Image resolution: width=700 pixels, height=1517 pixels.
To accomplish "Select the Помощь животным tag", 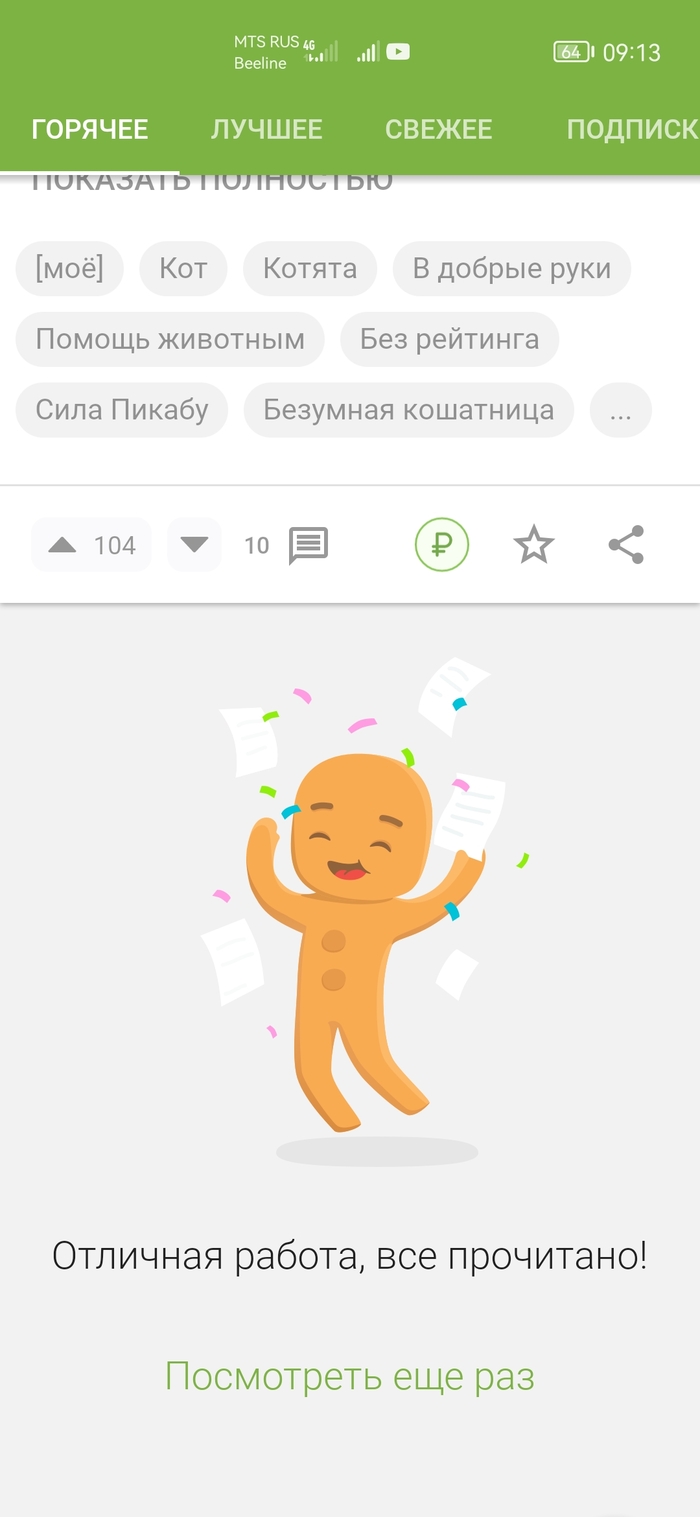I will [170, 339].
